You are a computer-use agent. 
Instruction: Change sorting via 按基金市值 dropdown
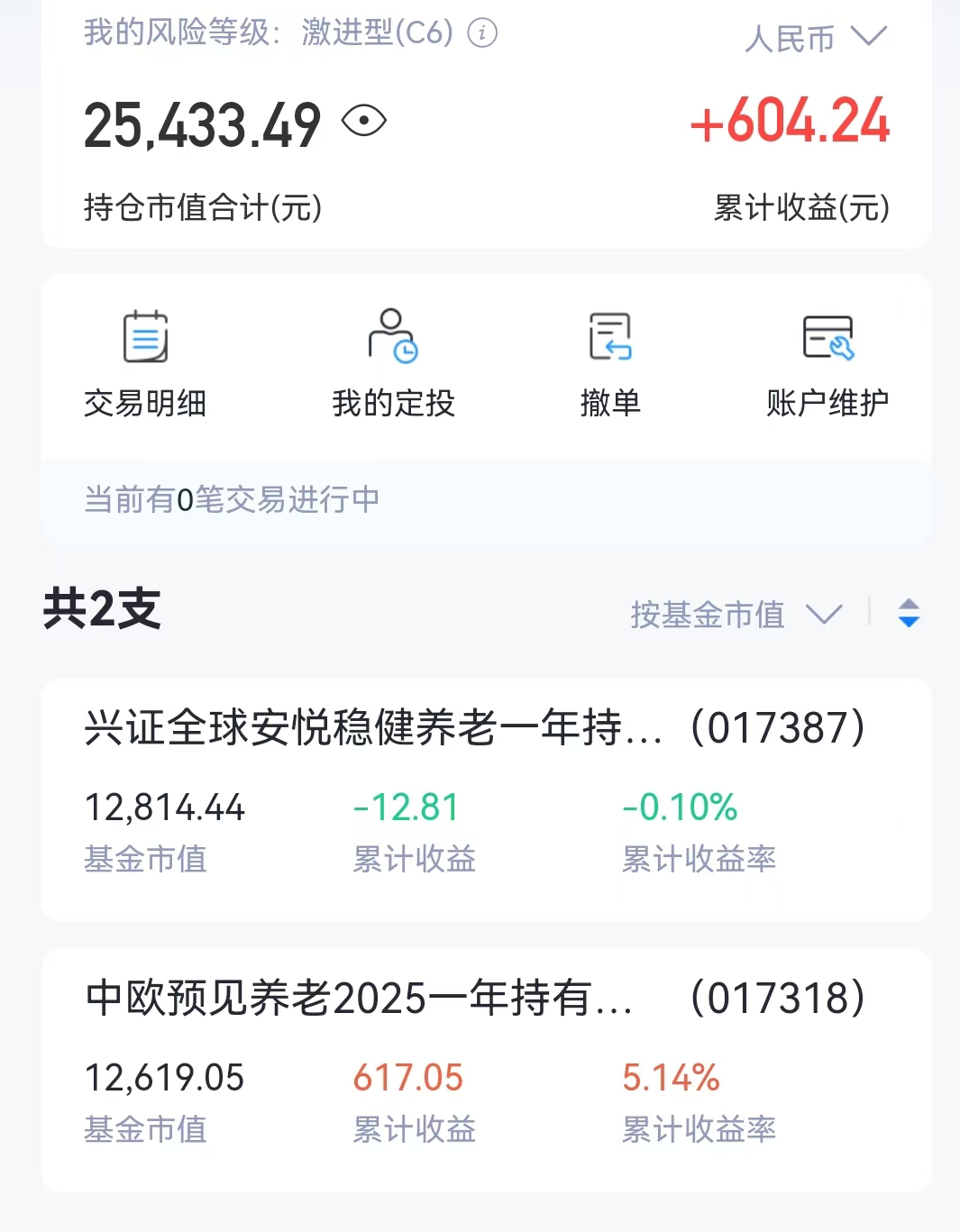[736, 615]
